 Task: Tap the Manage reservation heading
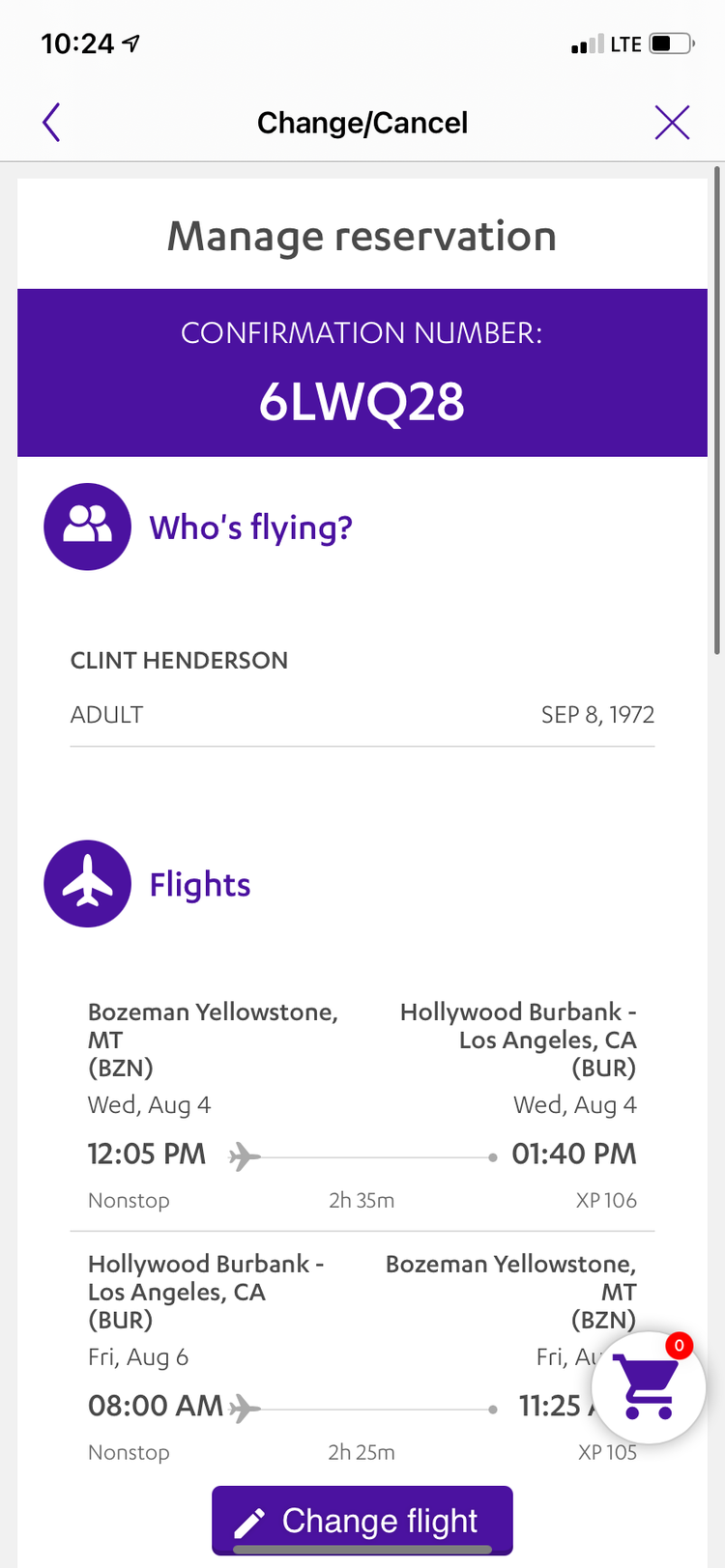click(x=362, y=235)
